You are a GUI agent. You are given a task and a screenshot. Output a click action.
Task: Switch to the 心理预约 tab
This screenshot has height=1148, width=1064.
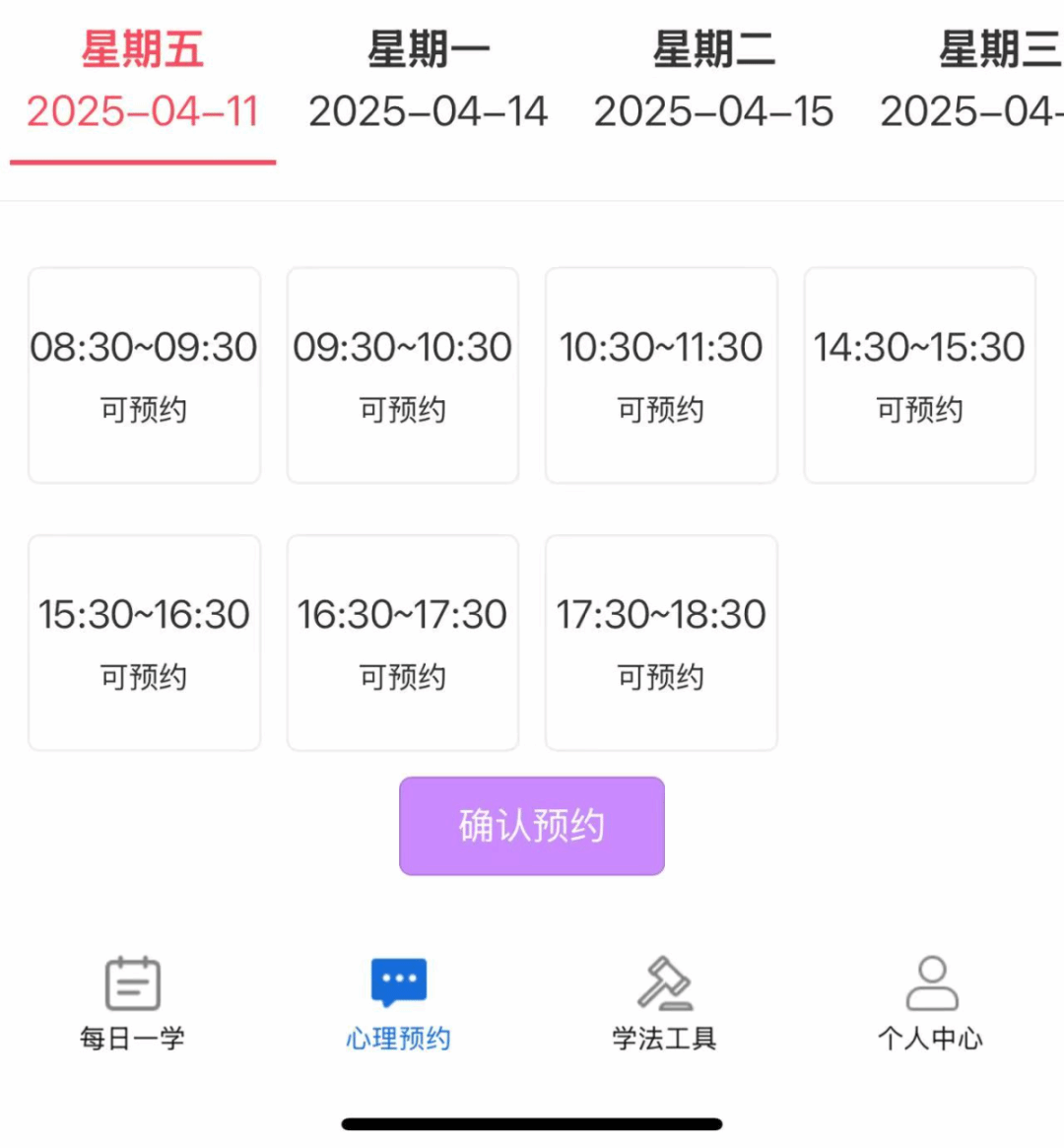tap(398, 1002)
